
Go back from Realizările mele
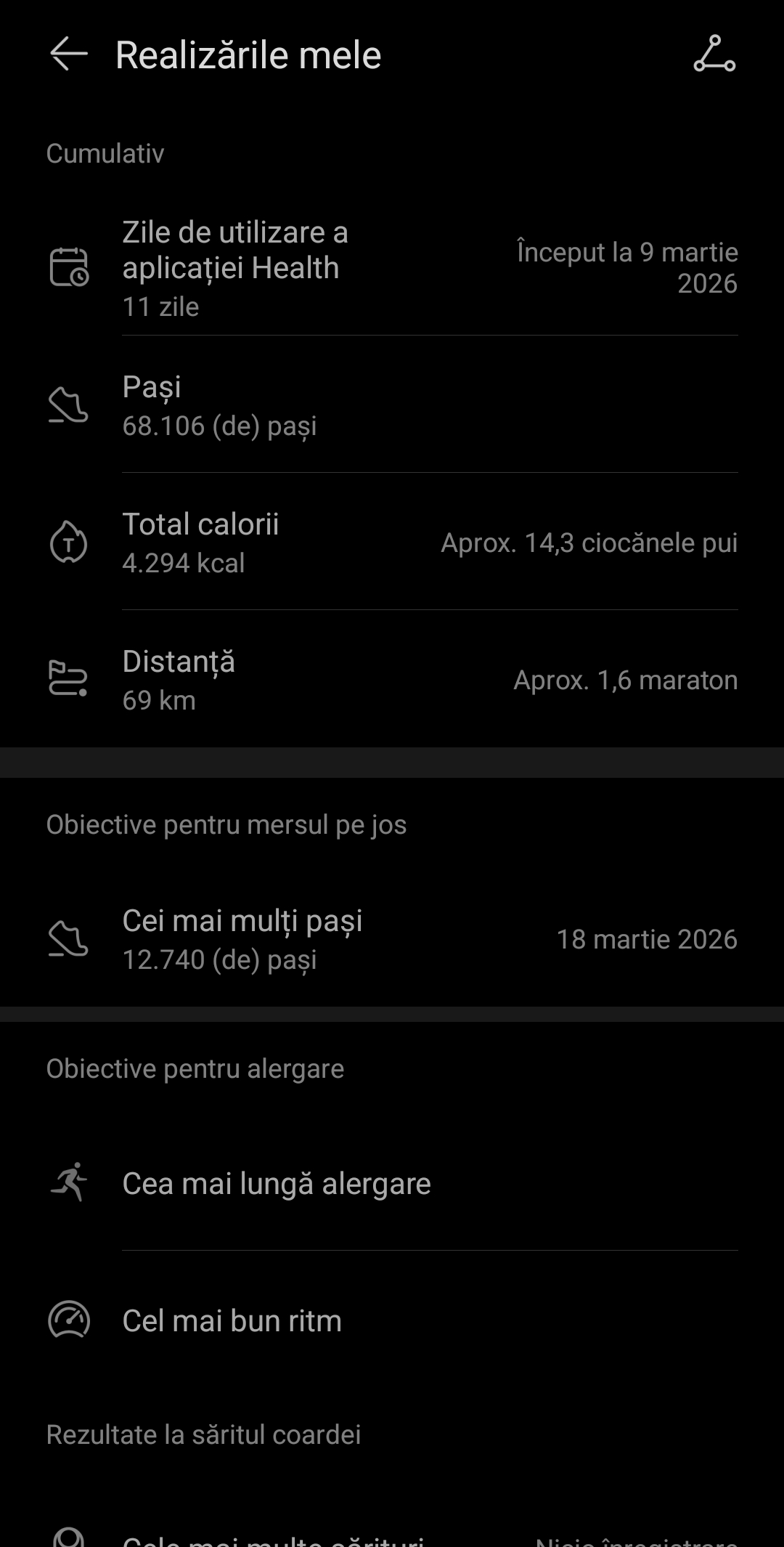pos(69,54)
